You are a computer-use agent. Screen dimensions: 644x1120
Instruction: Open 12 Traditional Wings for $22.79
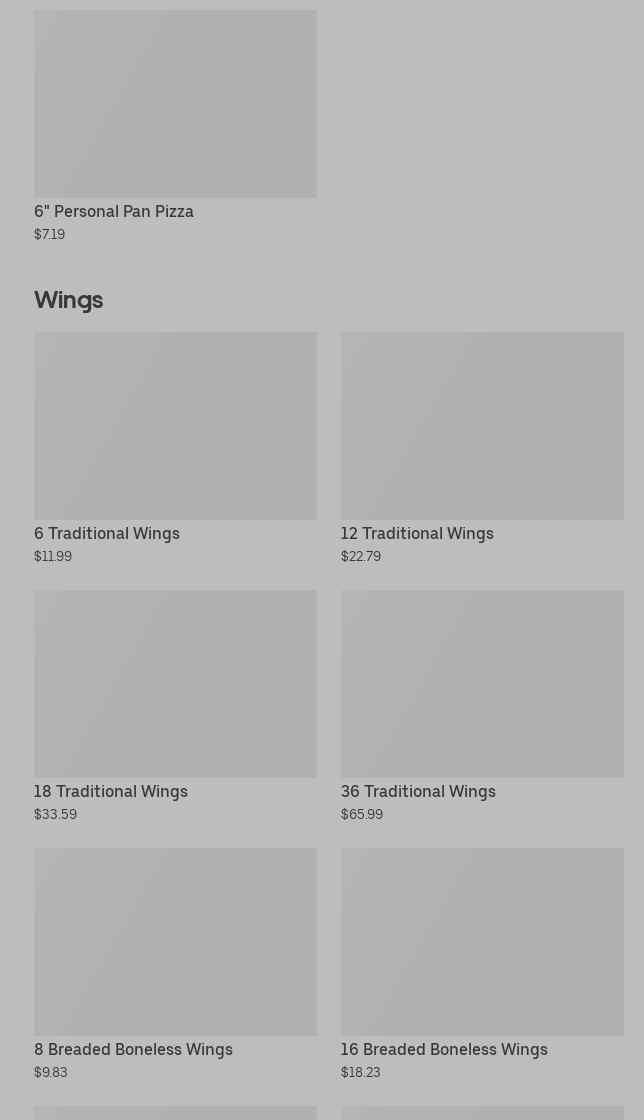point(482,448)
